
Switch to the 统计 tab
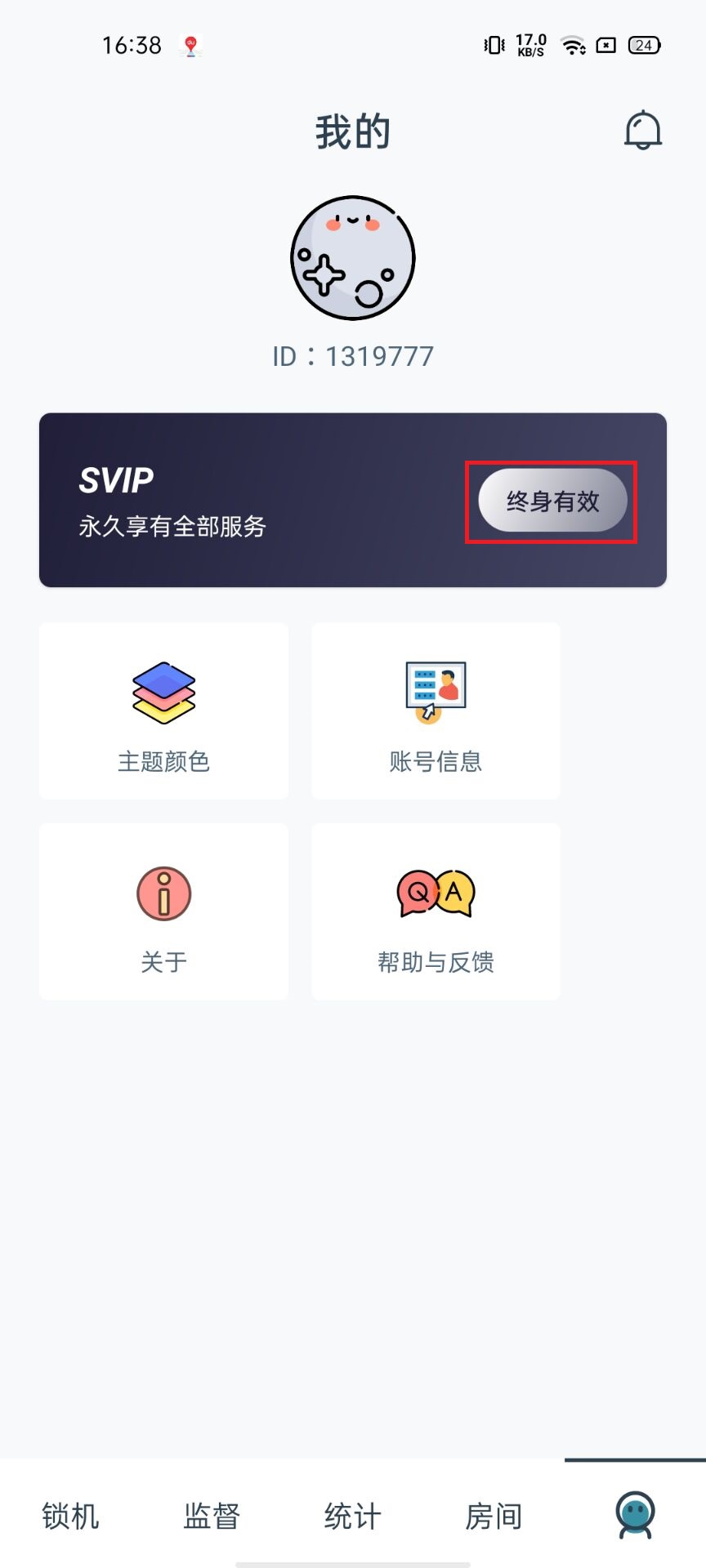tap(352, 1516)
